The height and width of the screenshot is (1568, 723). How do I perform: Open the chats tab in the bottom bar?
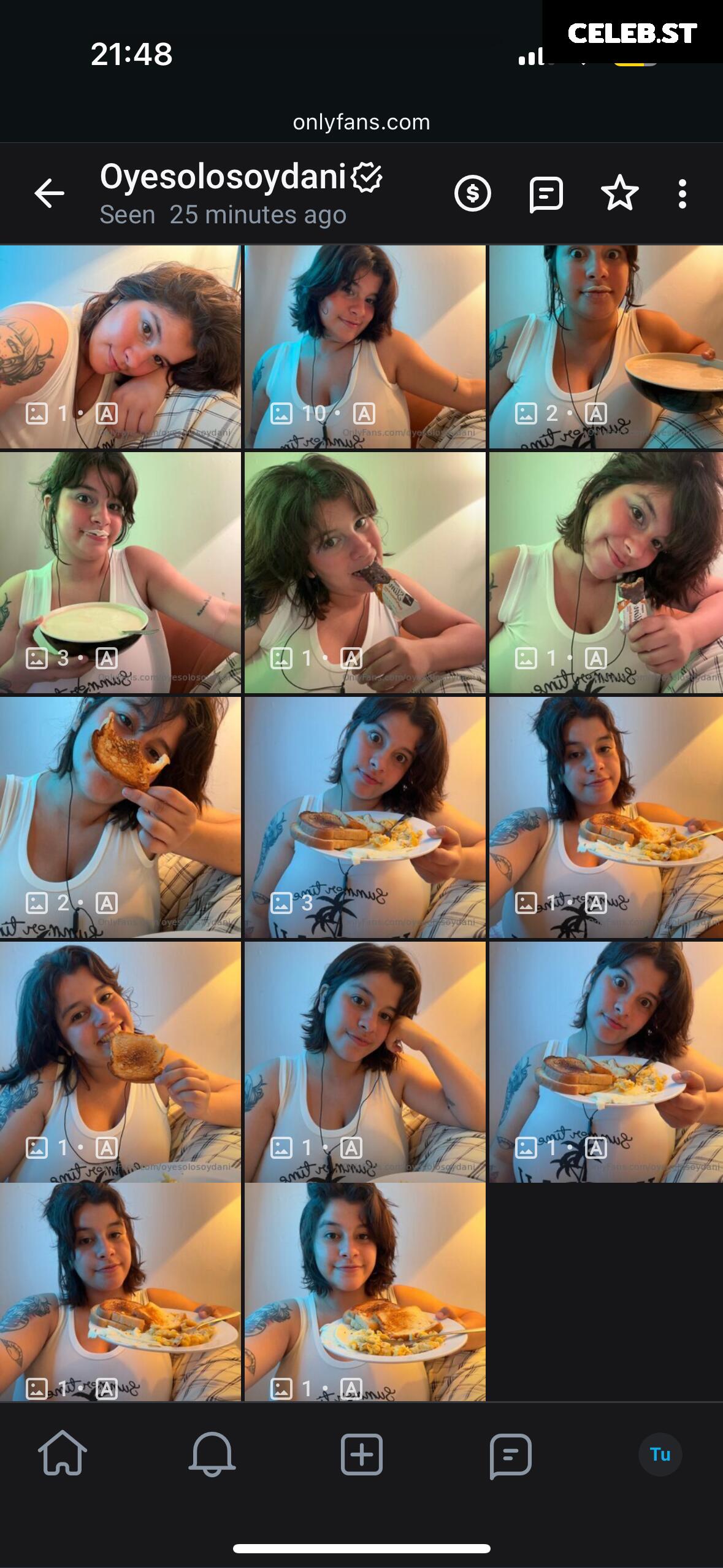pyautogui.click(x=510, y=1456)
